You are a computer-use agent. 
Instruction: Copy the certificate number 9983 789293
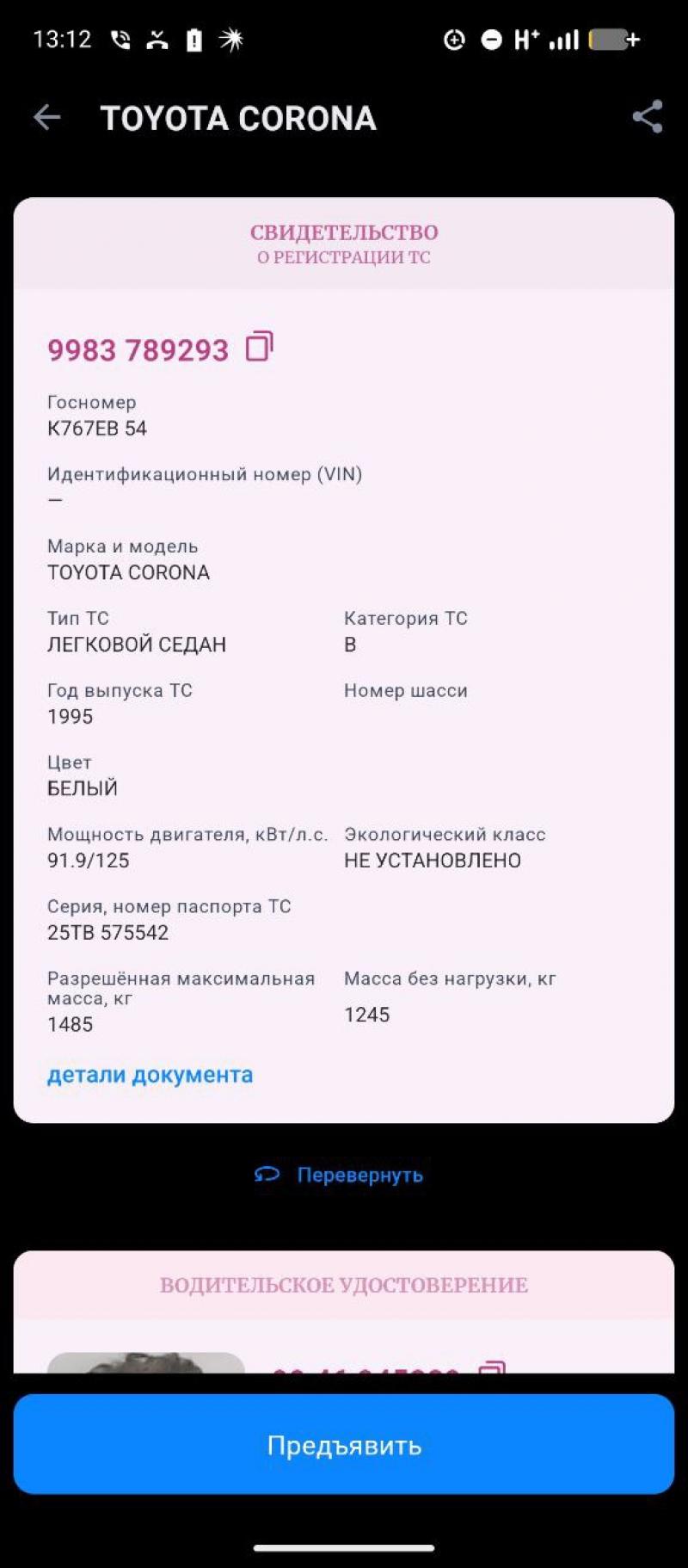point(259,347)
